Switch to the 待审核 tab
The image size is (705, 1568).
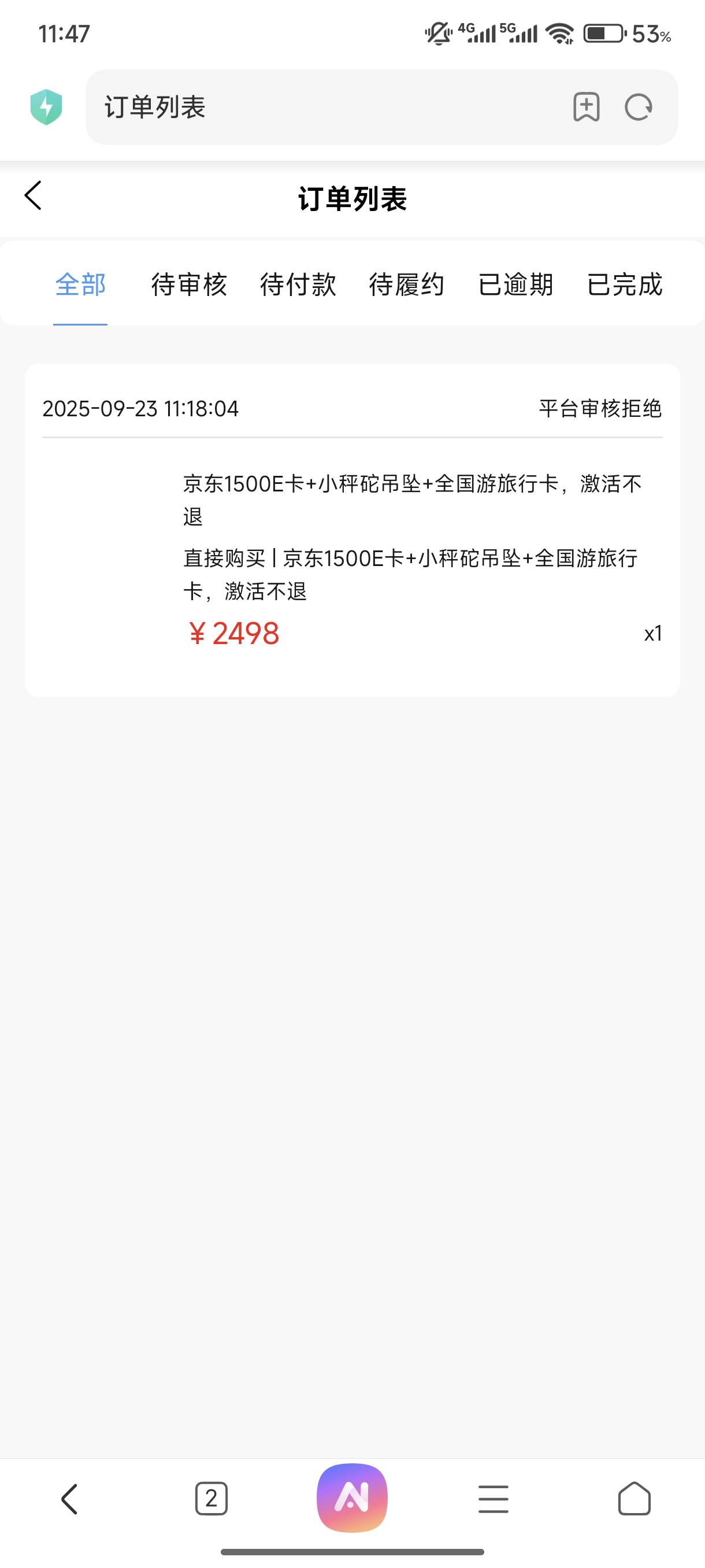coord(189,284)
